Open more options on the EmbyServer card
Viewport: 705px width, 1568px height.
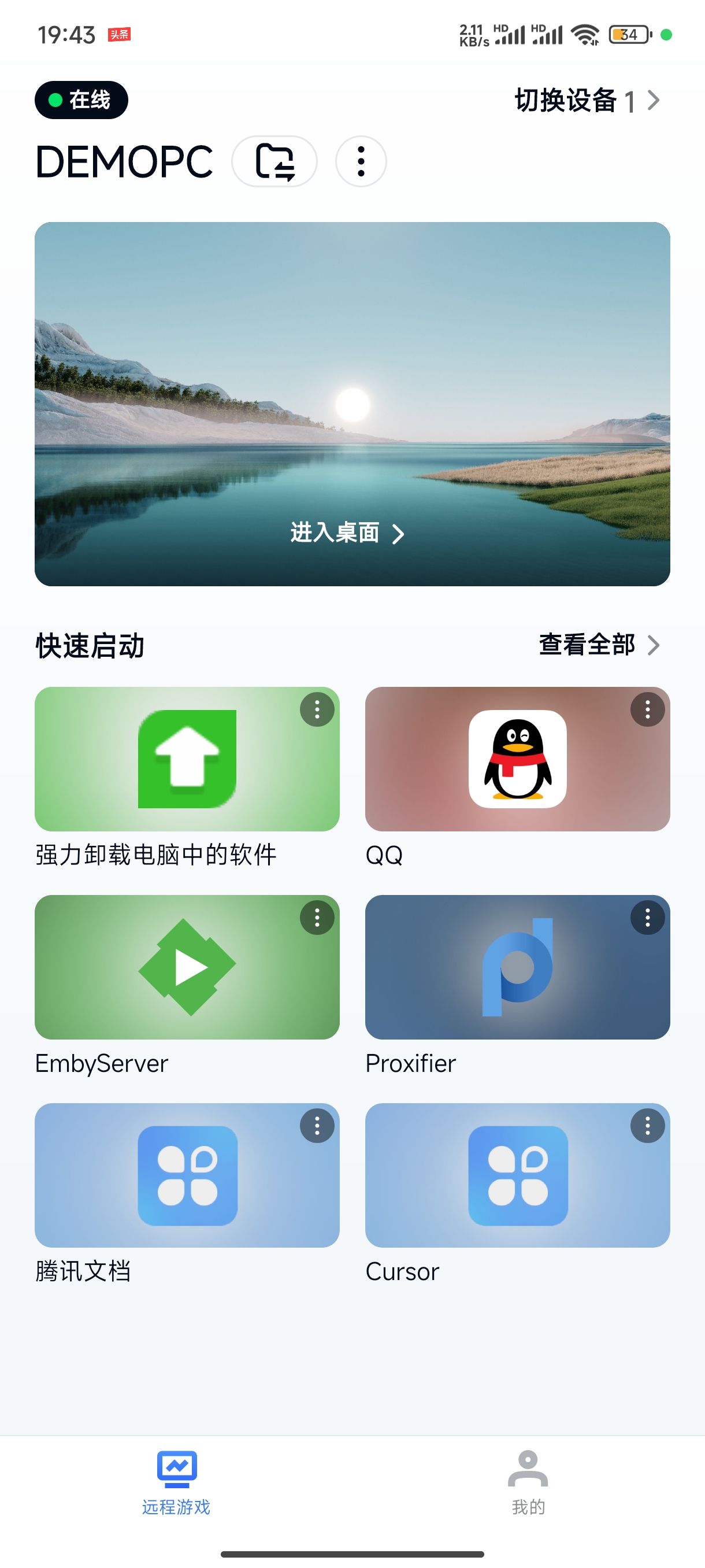click(x=317, y=918)
